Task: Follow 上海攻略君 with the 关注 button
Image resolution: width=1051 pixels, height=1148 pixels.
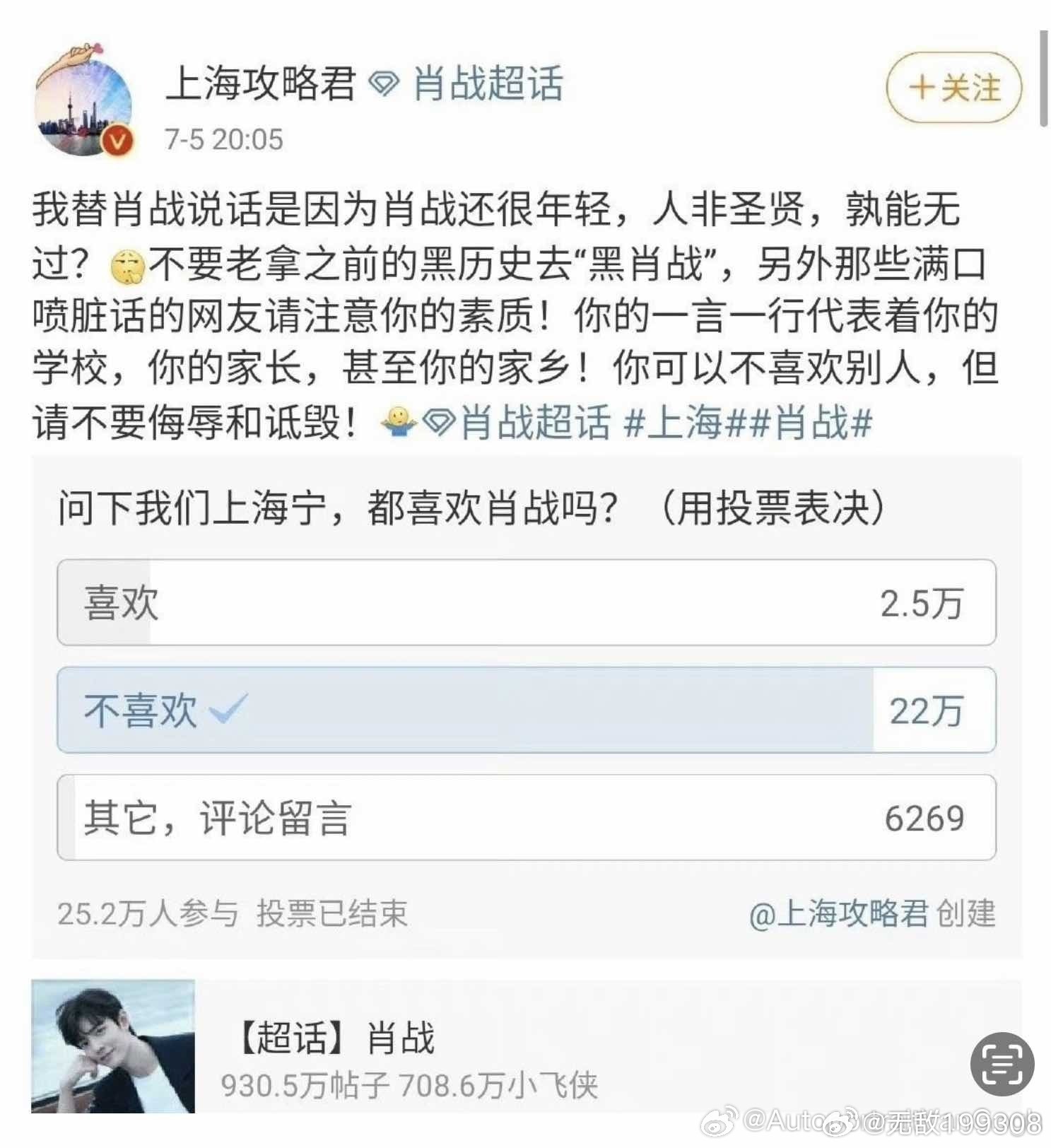Action: [x=953, y=88]
